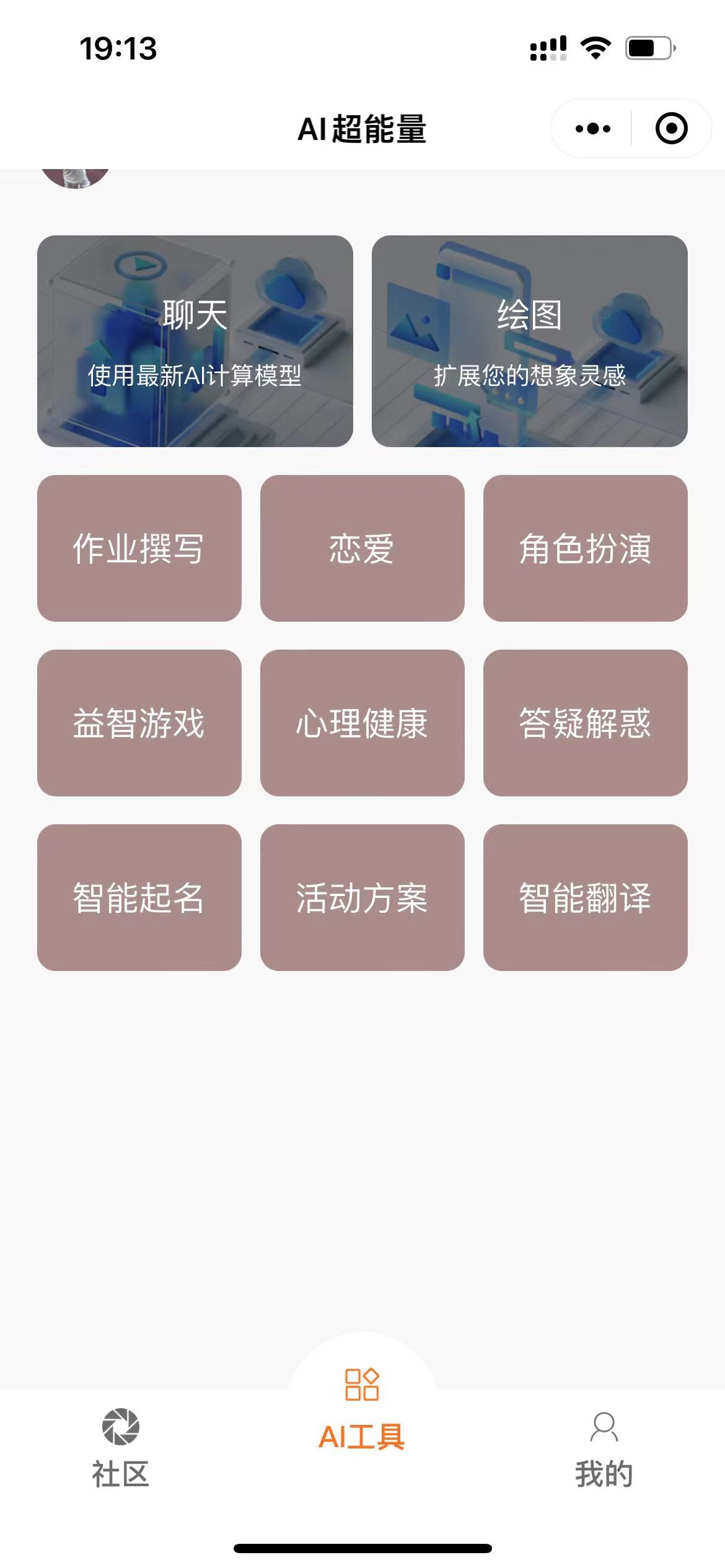Choose the 恋爱 category

click(362, 548)
